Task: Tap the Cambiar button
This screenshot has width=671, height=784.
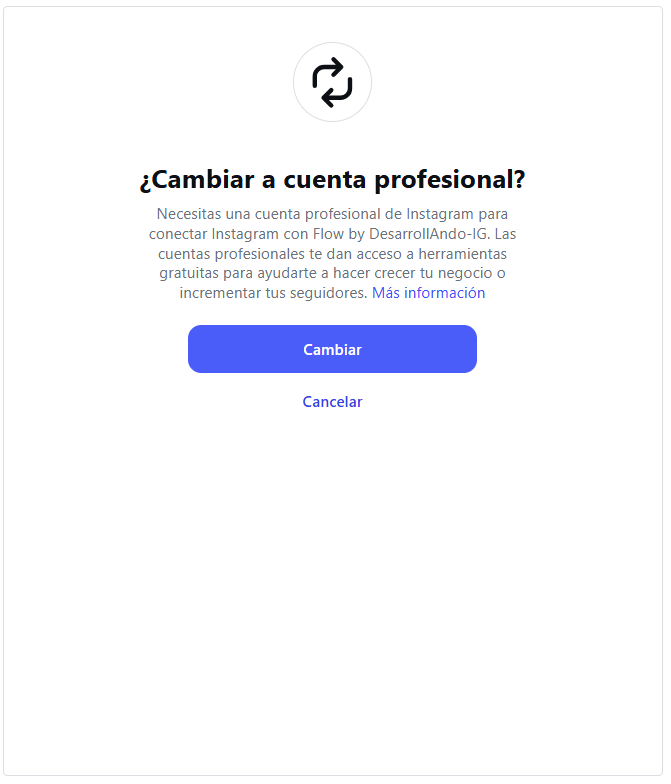Action: (x=332, y=349)
